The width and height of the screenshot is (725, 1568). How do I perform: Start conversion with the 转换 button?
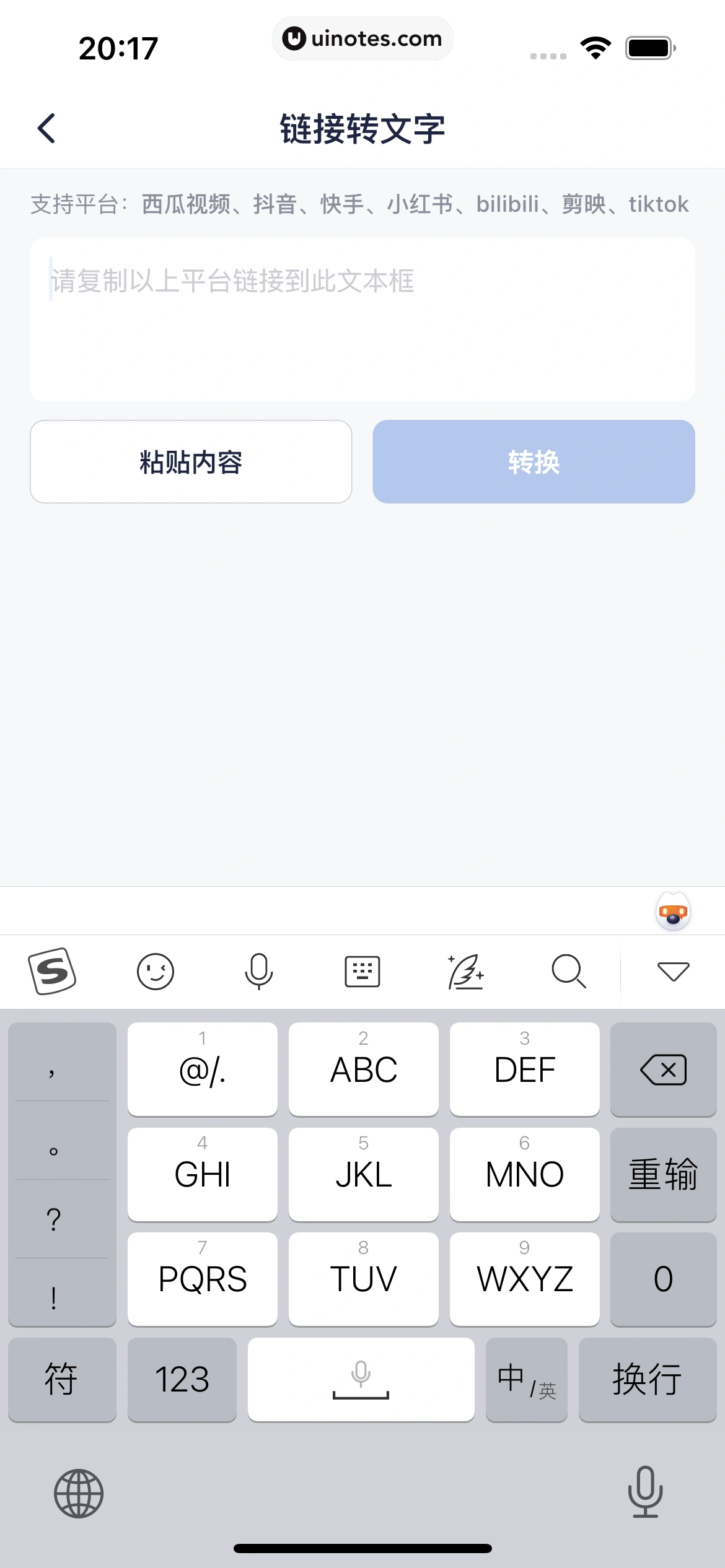[534, 462]
